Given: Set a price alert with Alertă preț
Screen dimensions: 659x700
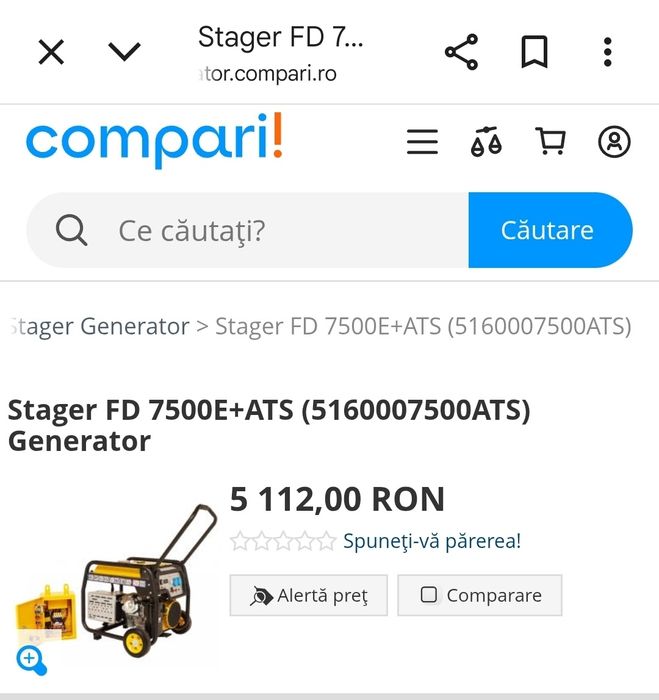Looking at the screenshot, I should tap(309, 596).
